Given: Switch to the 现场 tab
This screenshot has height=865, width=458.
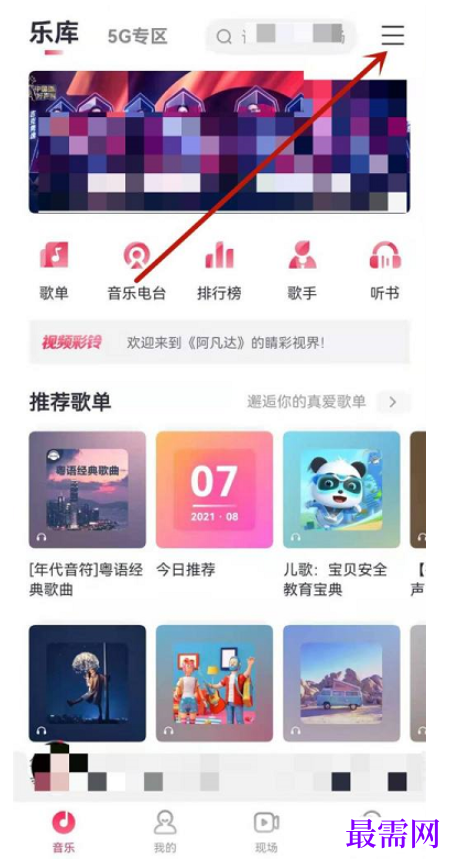Looking at the screenshot, I should coord(266,831).
